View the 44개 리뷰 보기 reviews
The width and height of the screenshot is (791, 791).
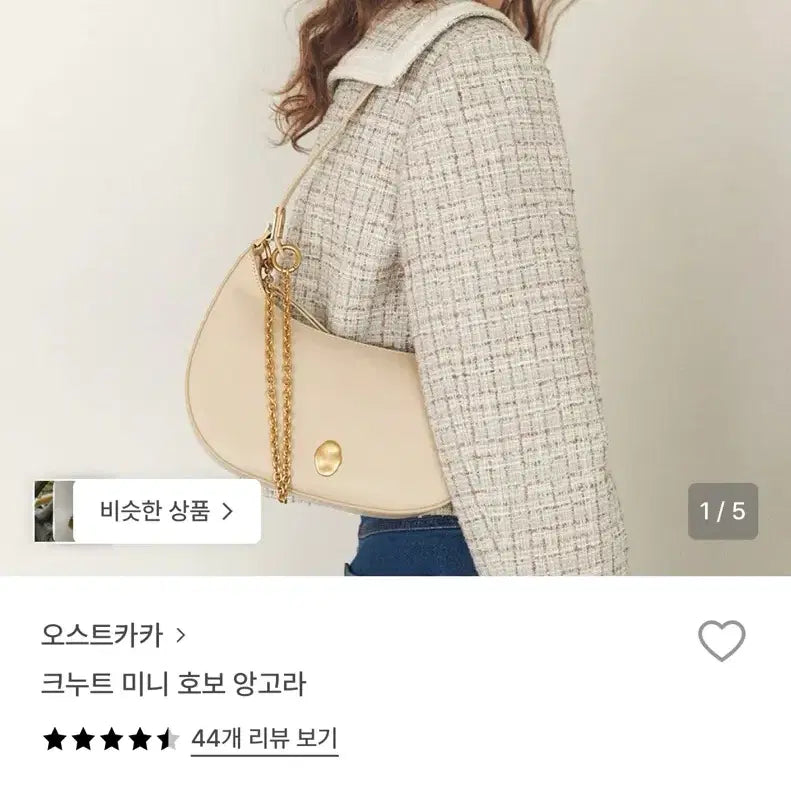(x=264, y=740)
